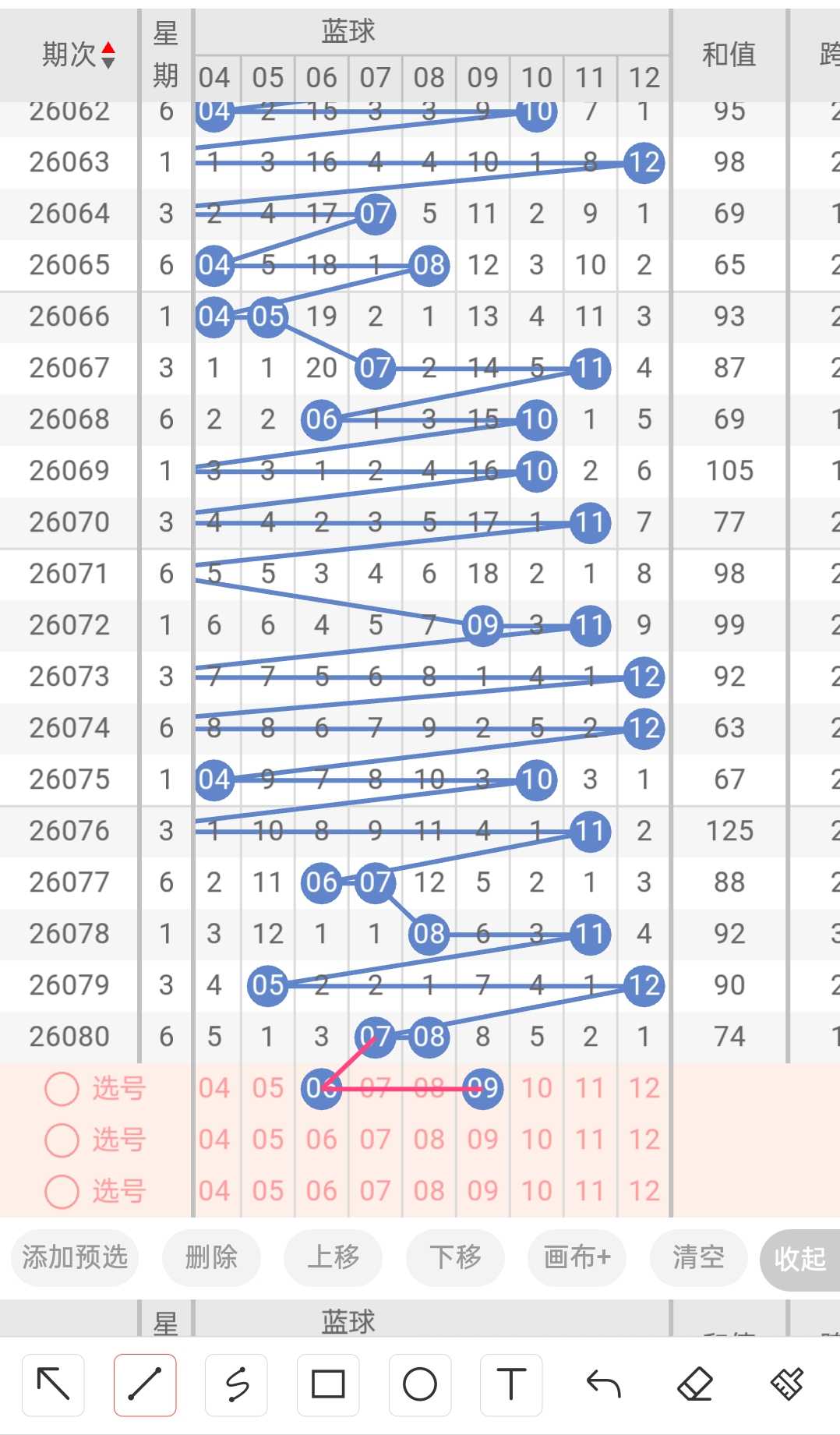Select the rectangle shape tool
The width and height of the screenshot is (840, 1435).
tap(328, 1385)
